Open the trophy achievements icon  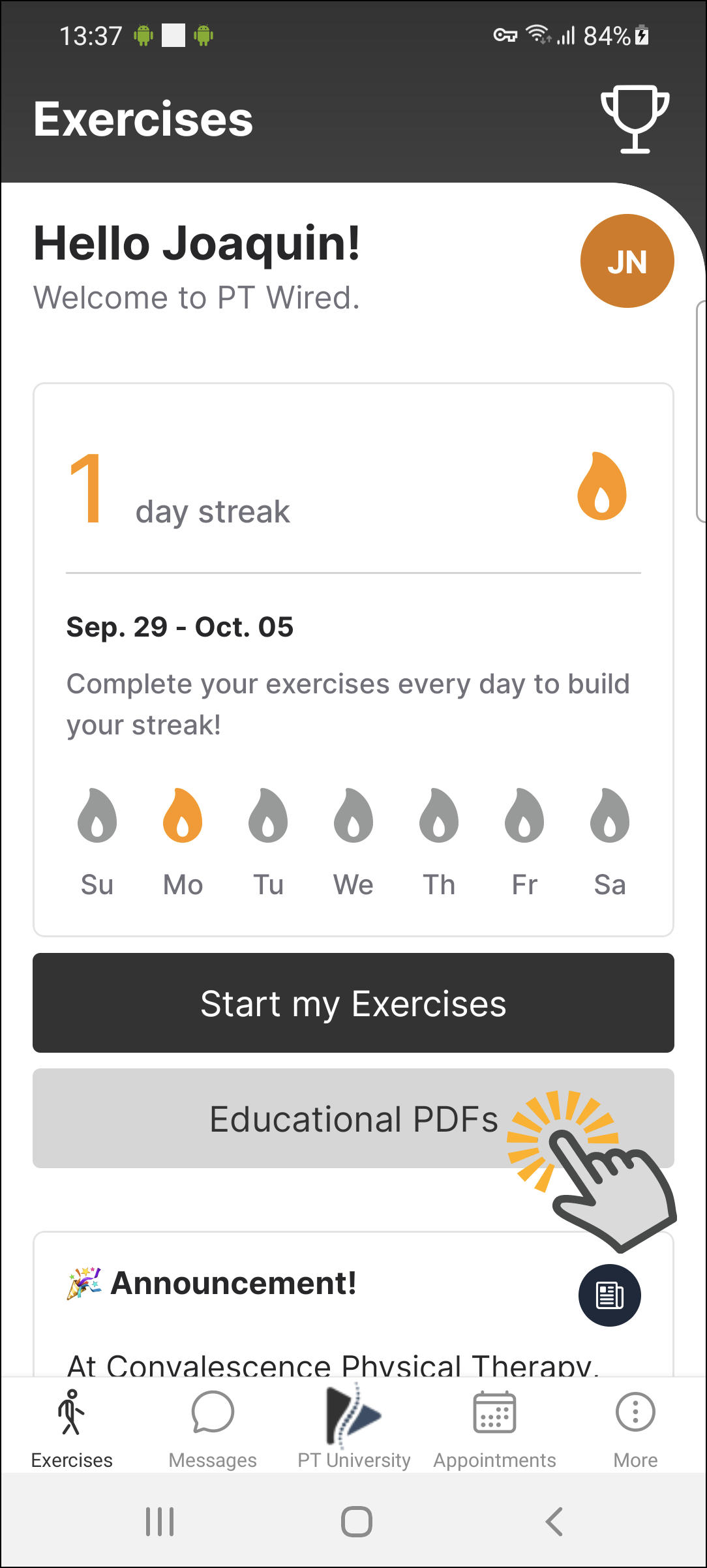(x=635, y=119)
